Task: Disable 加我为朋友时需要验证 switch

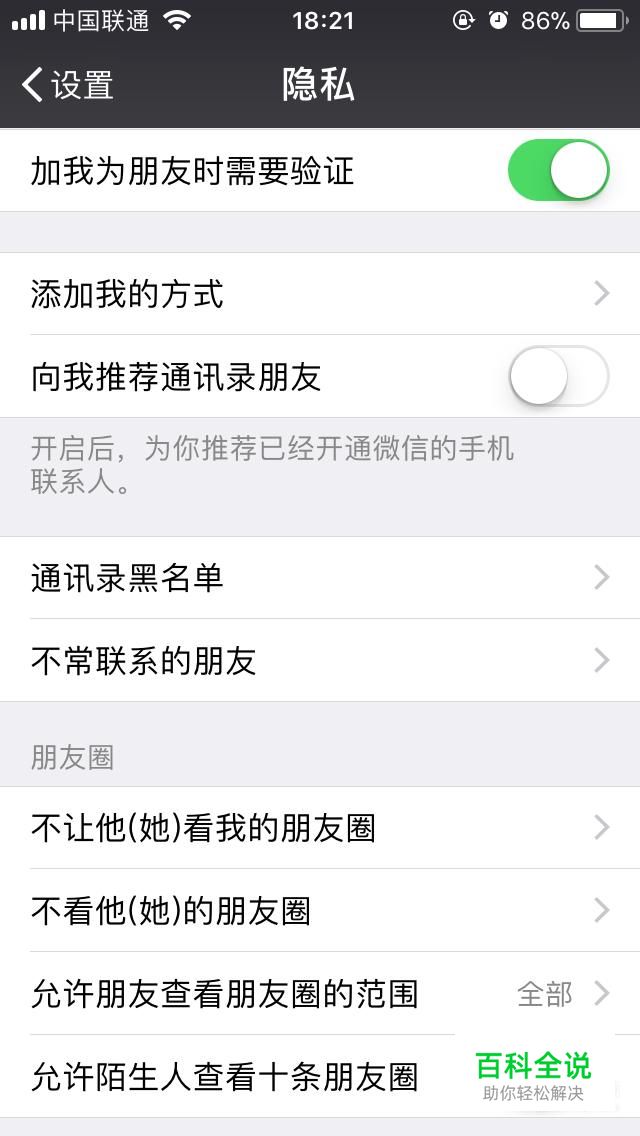Action: (x=558, y=171)
